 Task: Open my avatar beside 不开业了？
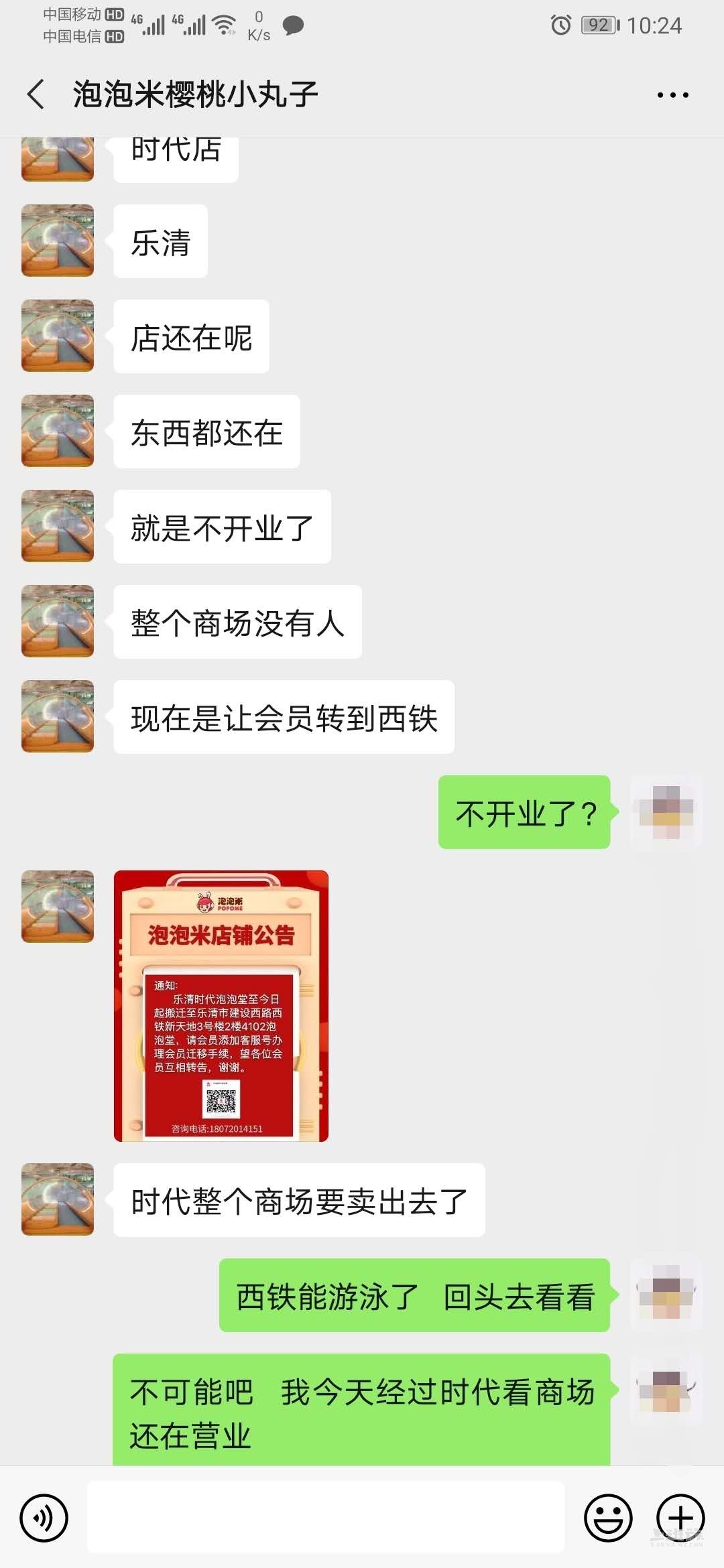pos(666,812)
